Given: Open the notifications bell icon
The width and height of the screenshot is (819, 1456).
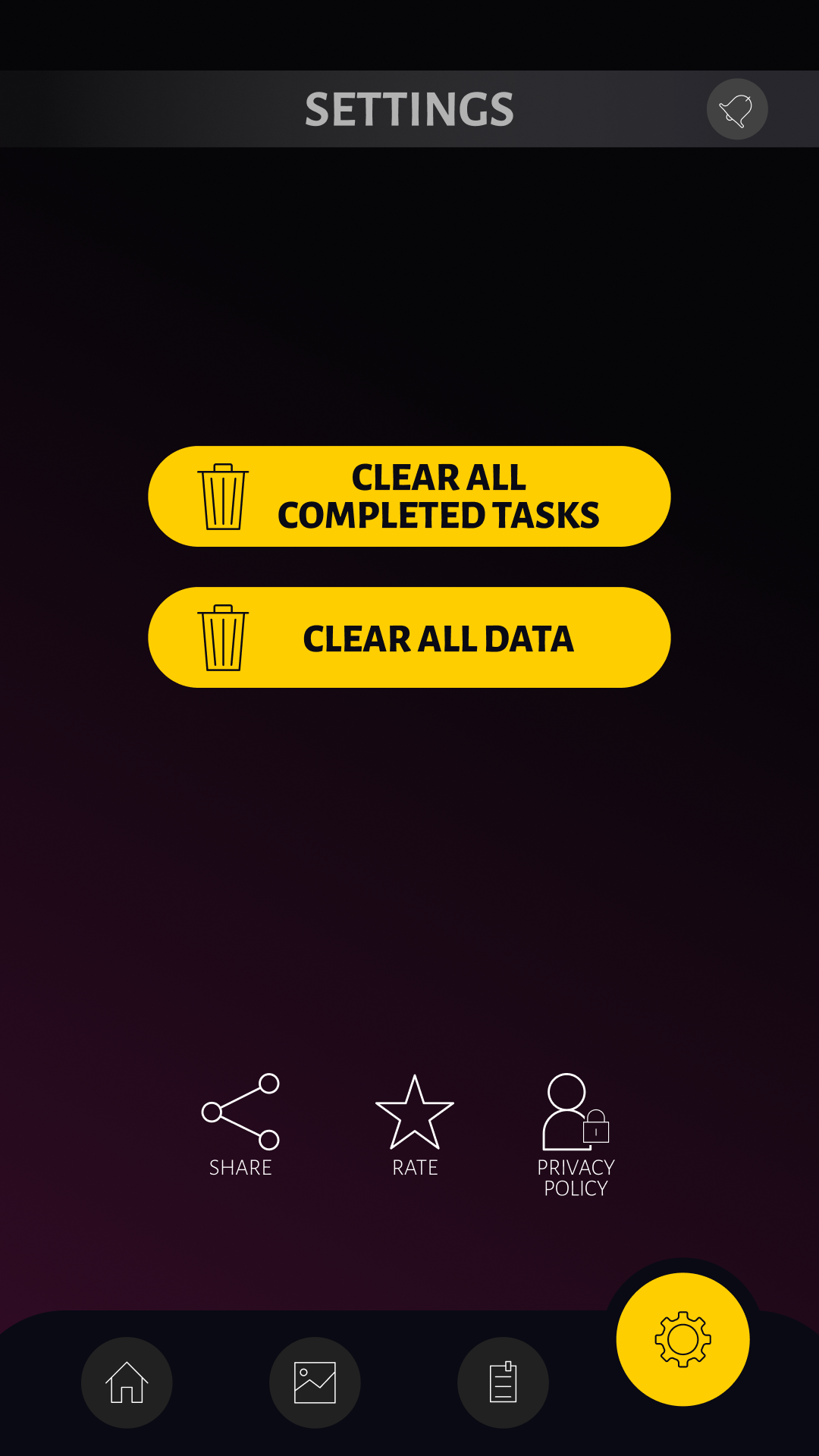Looking at the screenshot, I should point(737,109).
